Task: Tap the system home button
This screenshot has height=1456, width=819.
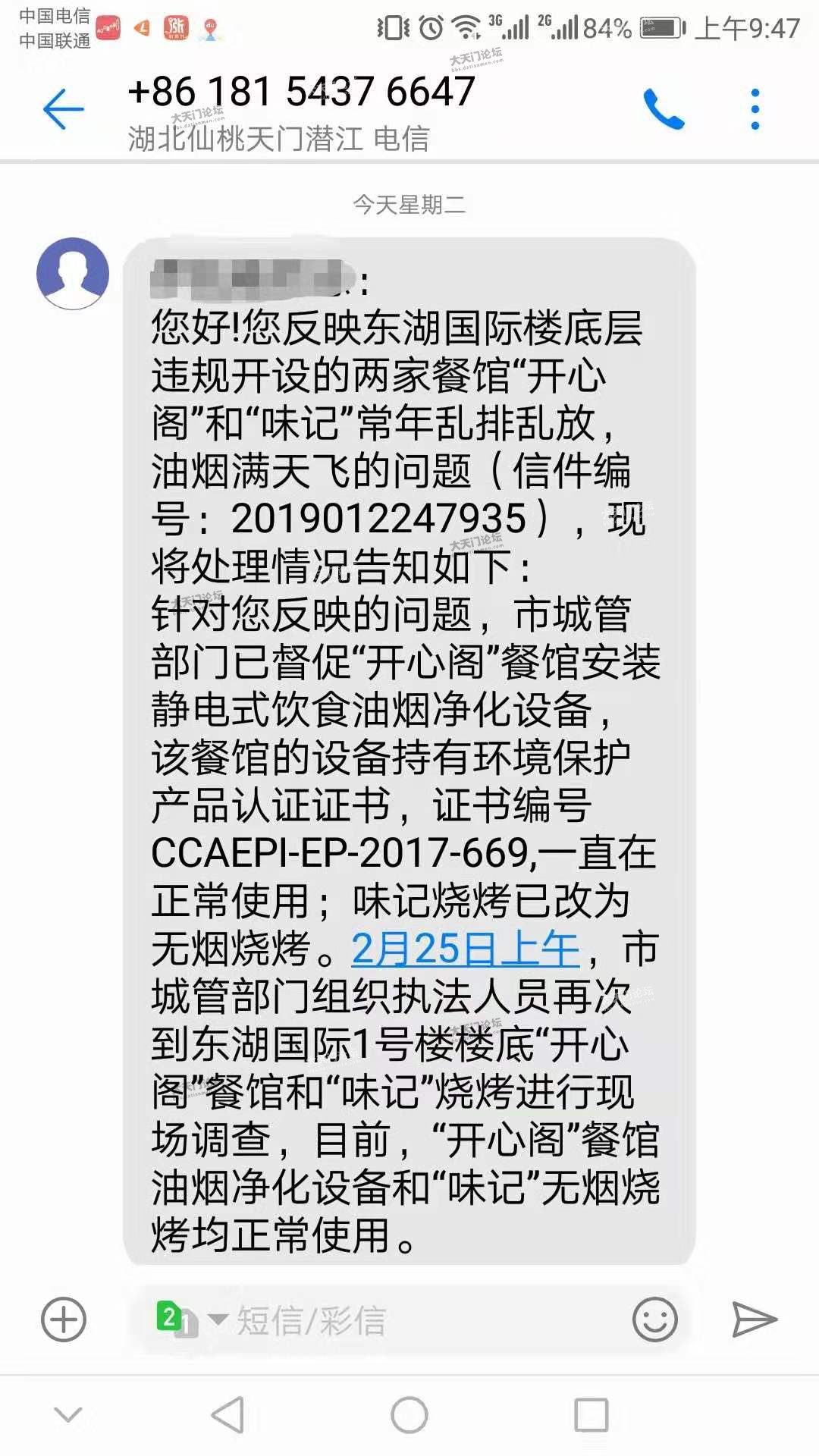Action: tap(409, 1415)
